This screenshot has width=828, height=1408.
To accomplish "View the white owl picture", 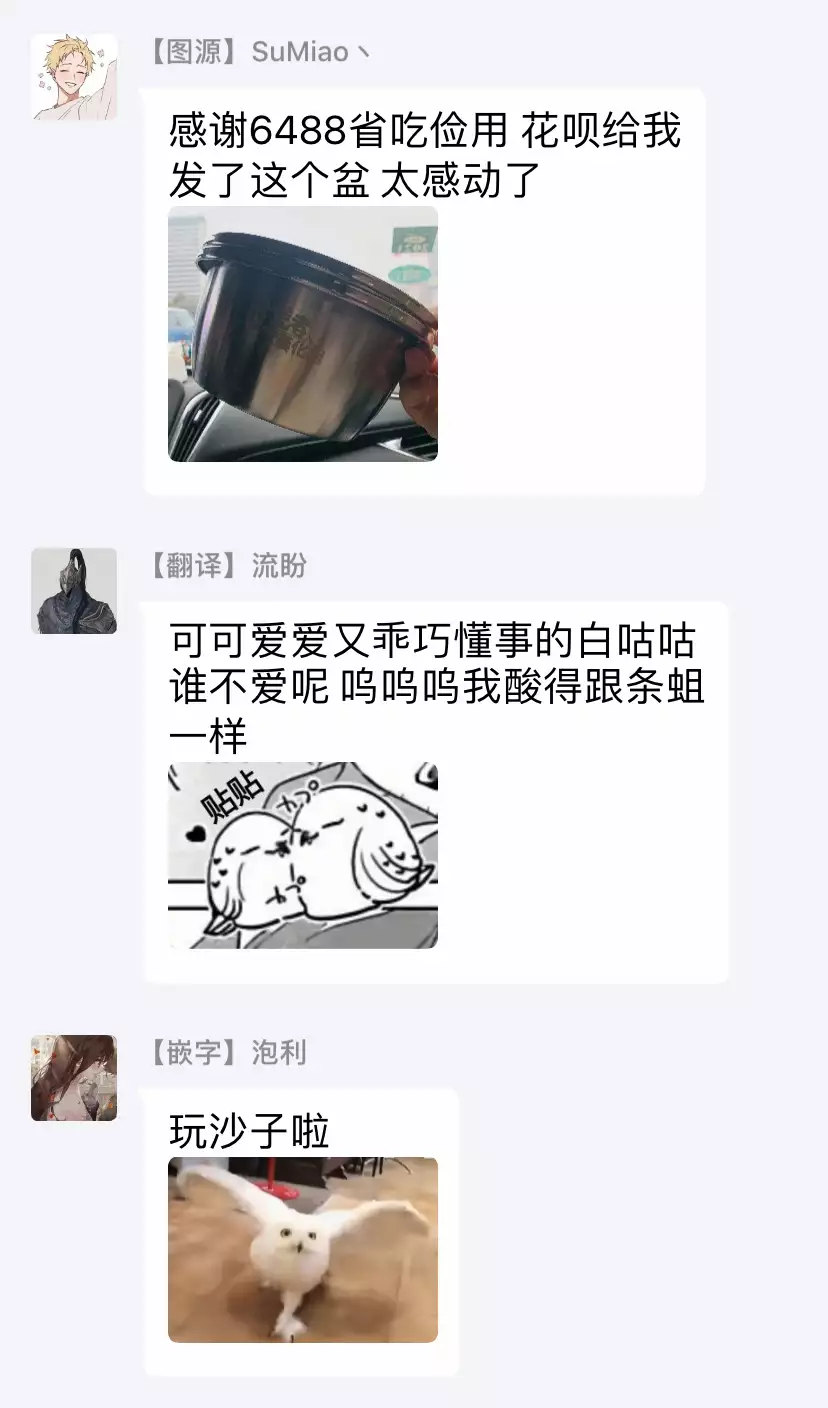I will click(x=303, y=1250).
